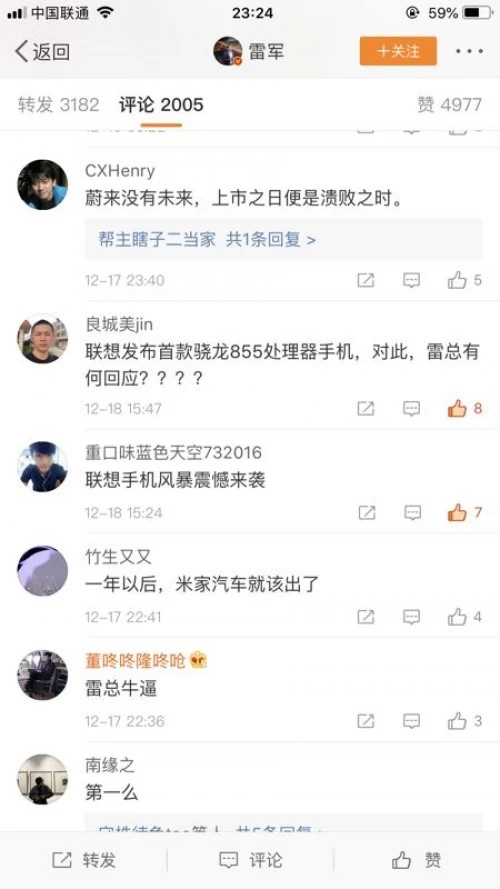Viewport: 500px width, 889px height.
Task: Open the three-dot overflow menu
Action: pyautogui.click(x=469, y=51)
